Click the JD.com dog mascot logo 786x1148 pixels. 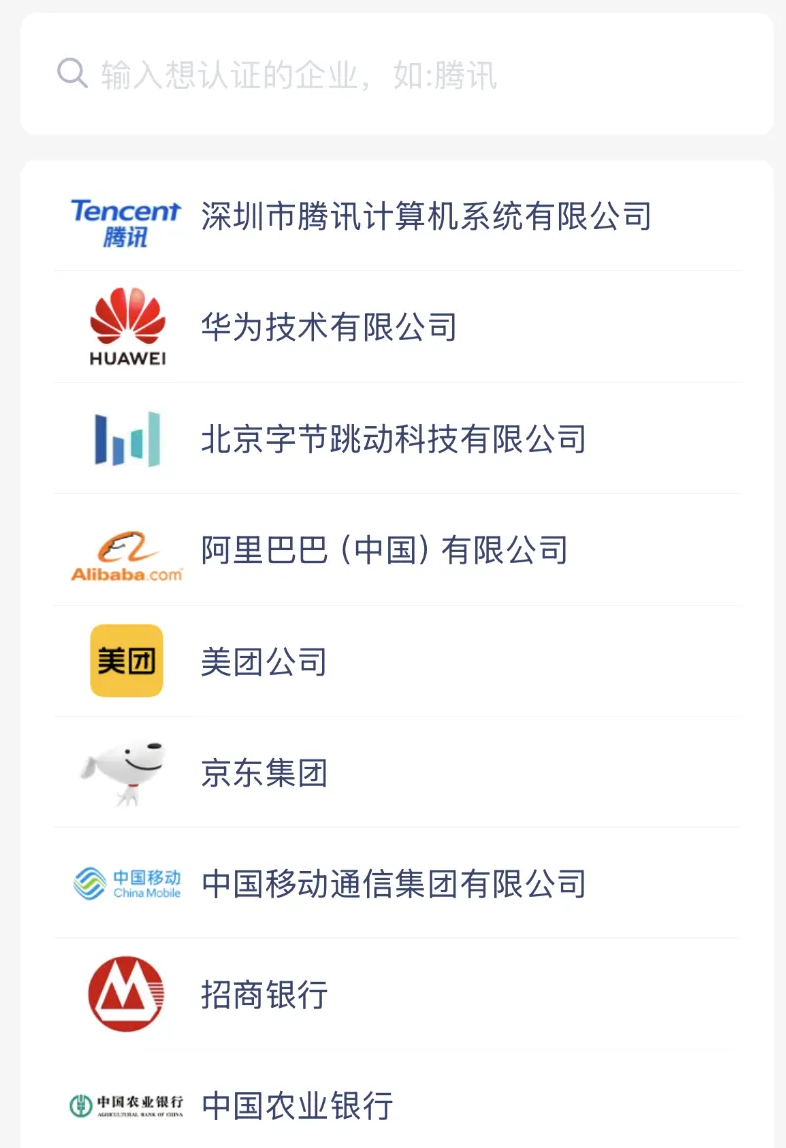click(x=124, y=772)
